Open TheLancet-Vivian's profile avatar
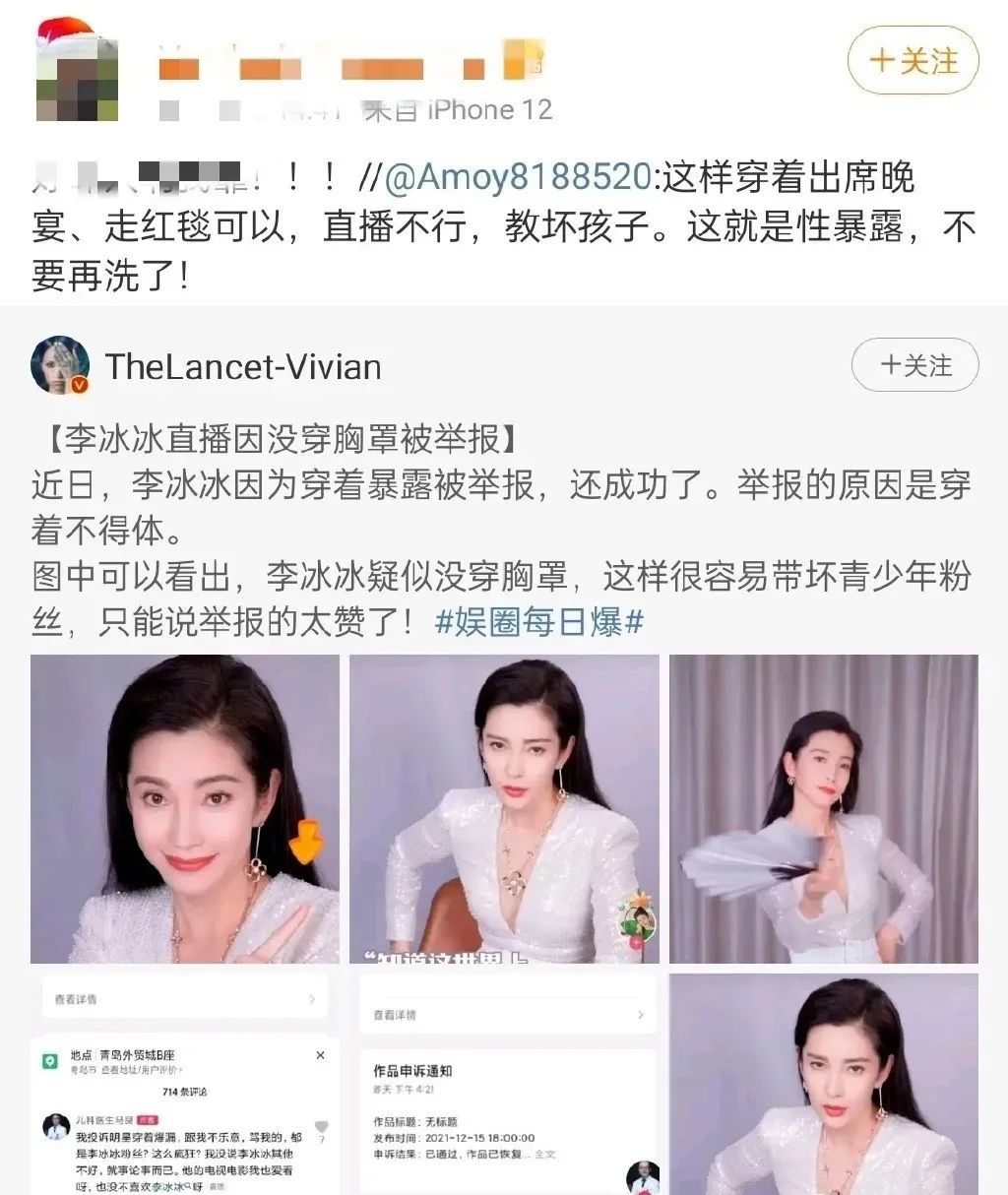Image resolution: width=1008 pixels, height=1195 pixels. pos(60,365)
